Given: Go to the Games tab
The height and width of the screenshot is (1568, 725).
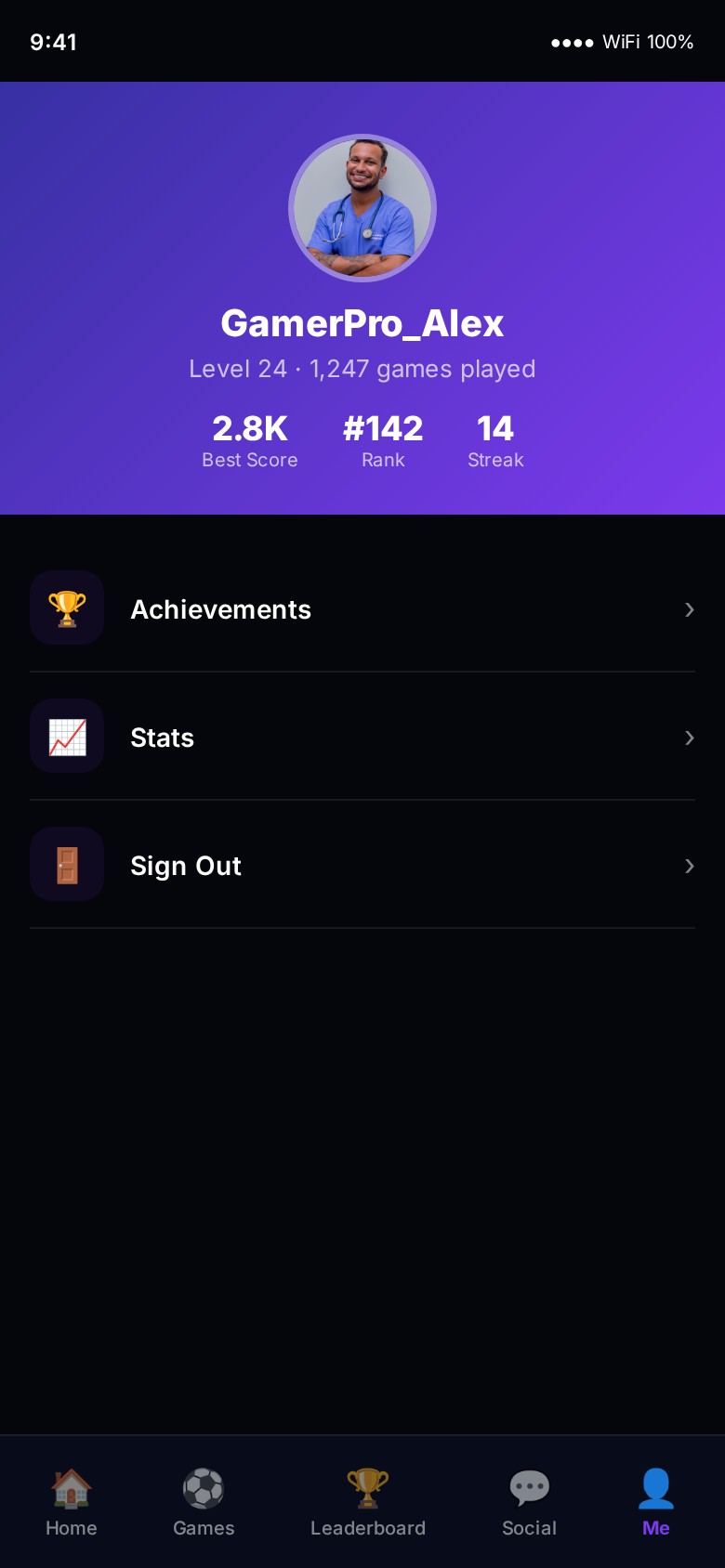Looking at the screenshot, I should (x=204, y=1502).
